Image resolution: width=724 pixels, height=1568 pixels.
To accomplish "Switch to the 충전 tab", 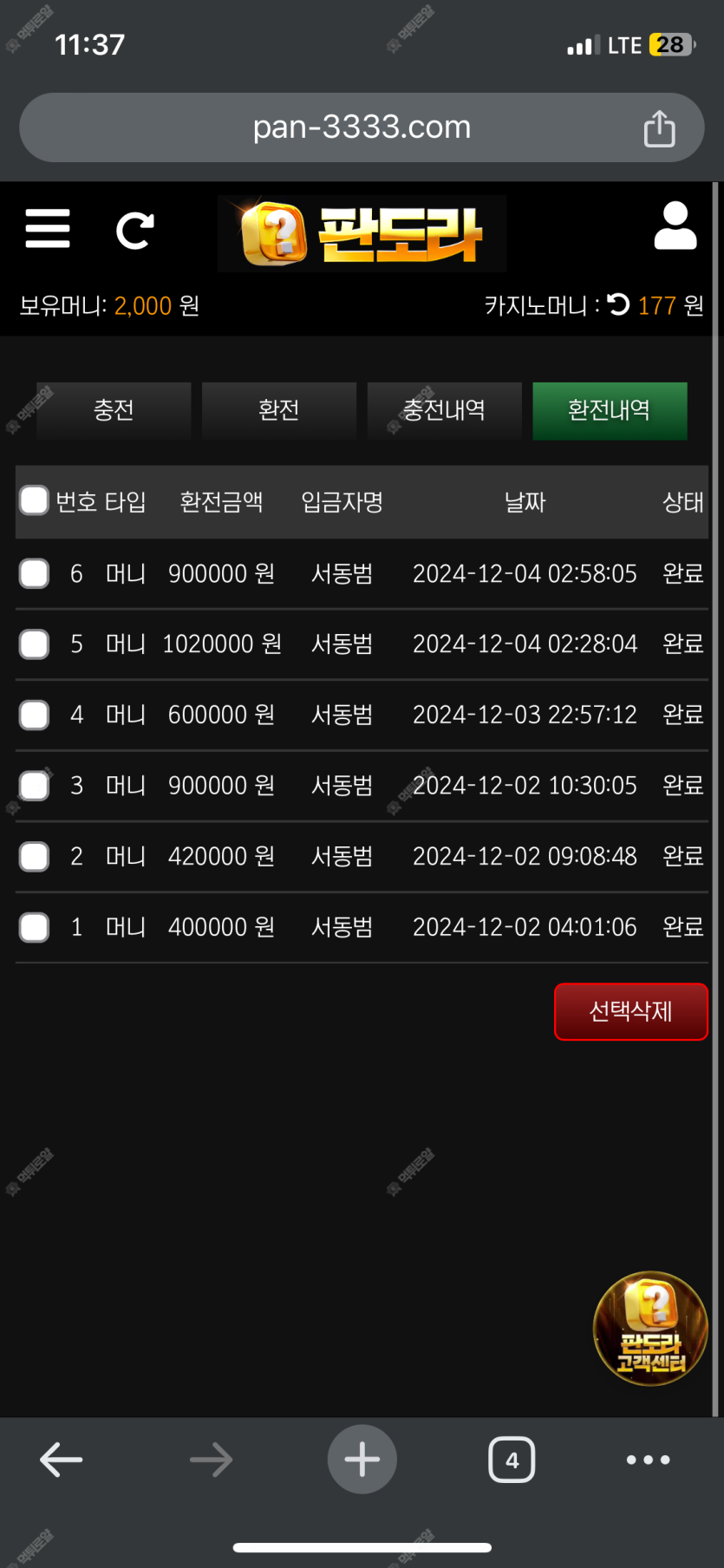I will (x=114, y=410).
